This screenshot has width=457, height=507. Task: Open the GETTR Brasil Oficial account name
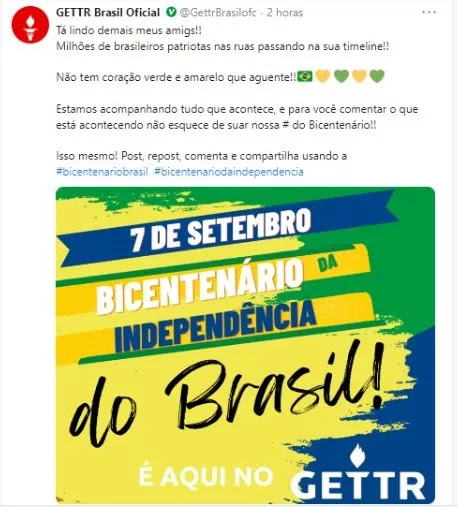(x=108, y=13)
